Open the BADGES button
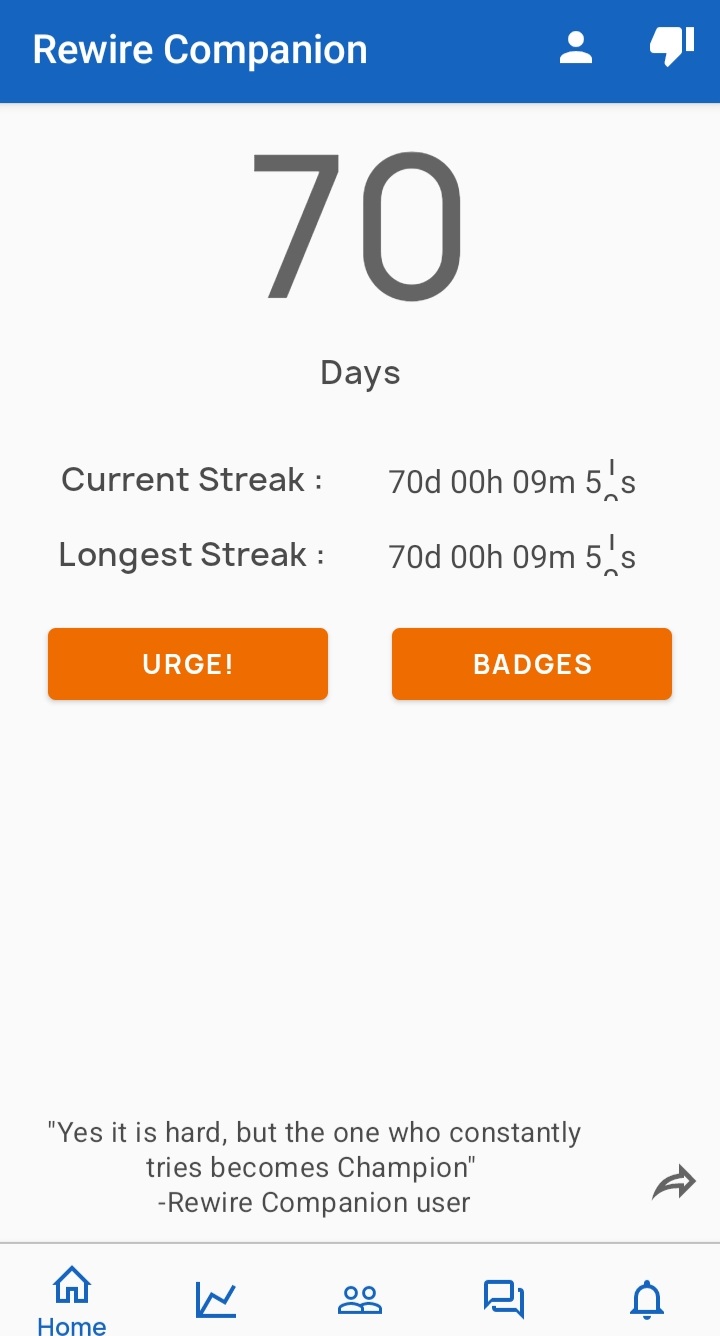This screenshot has height=1336, width=720. [532, 664]
